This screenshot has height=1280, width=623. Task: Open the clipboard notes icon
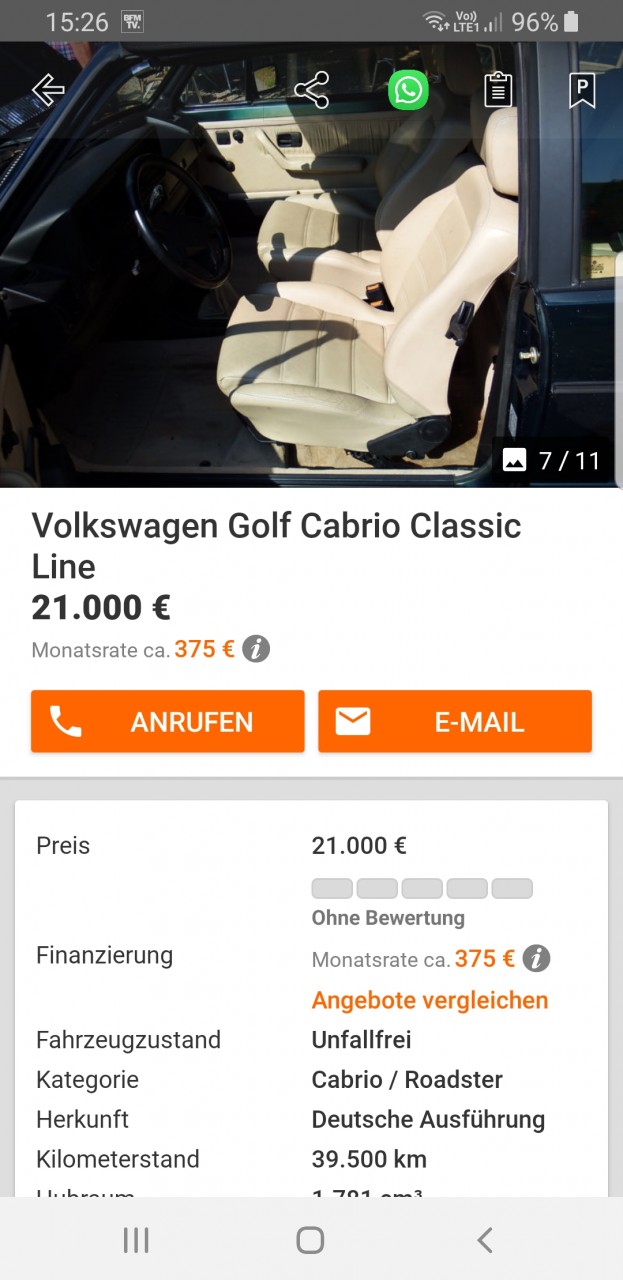point(498,90)
